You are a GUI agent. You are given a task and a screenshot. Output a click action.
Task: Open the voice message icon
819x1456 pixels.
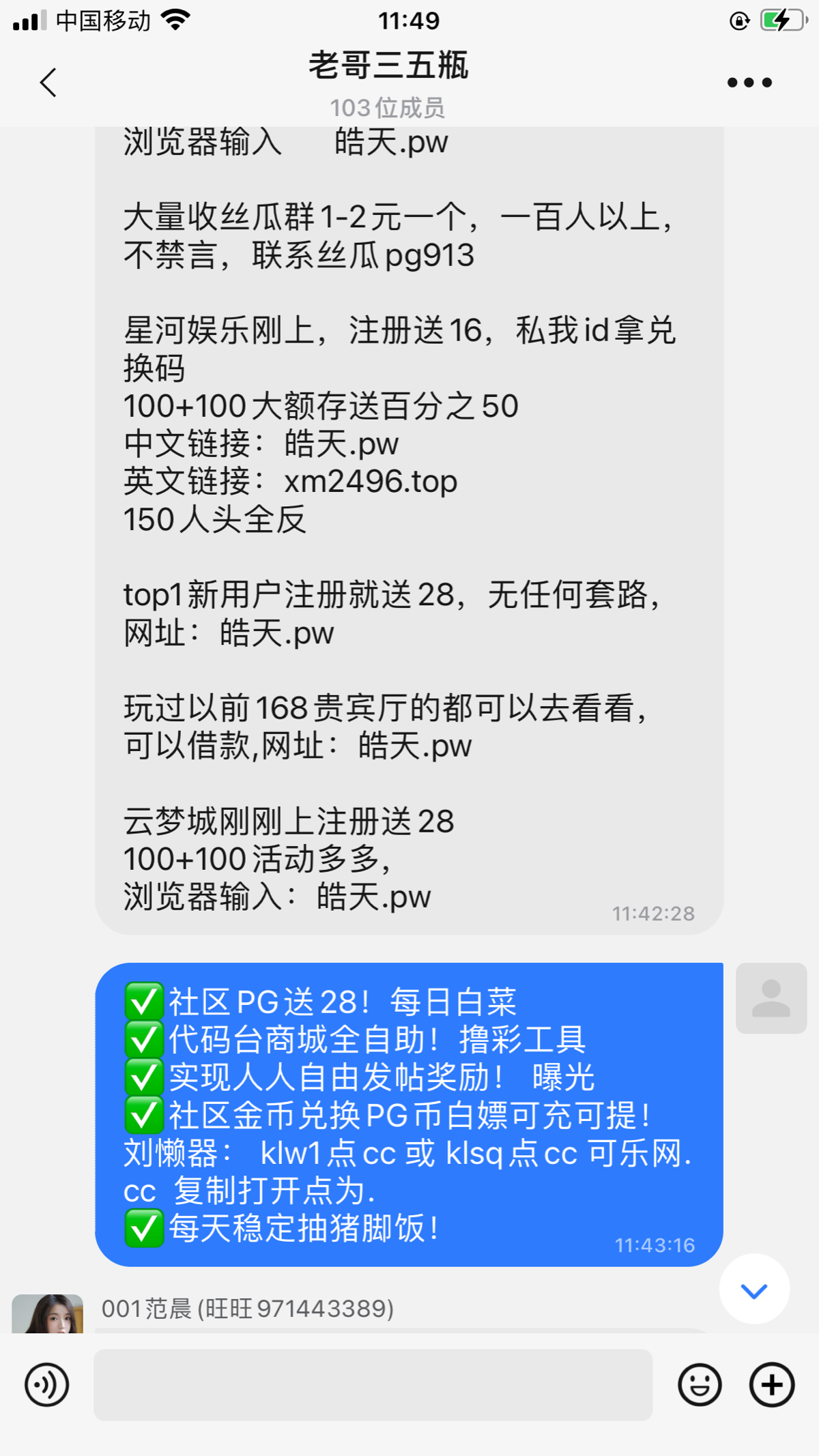click(x=46, y=1386)
